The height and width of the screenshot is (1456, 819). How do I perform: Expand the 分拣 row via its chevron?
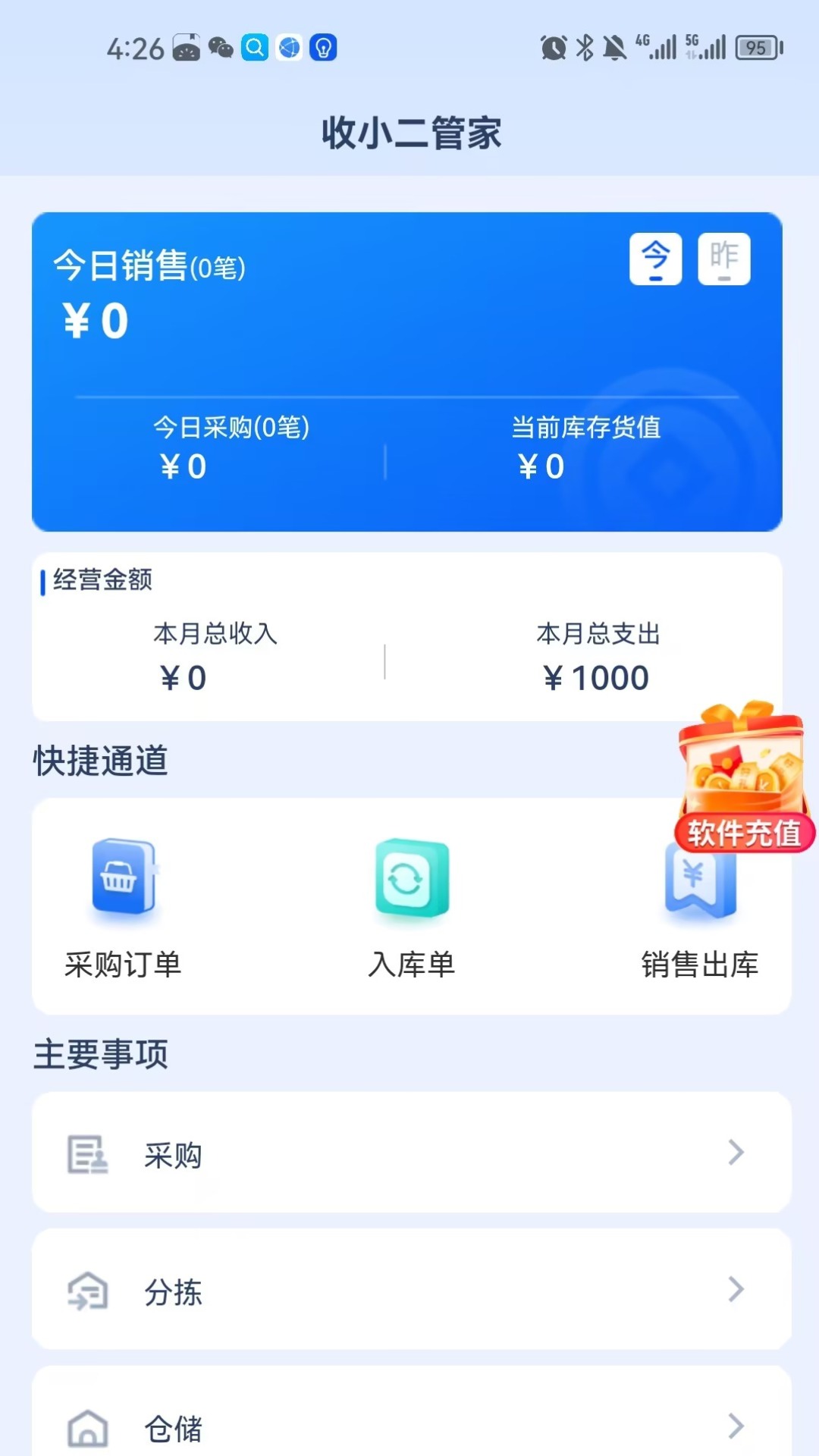[x=735, y=1290]
